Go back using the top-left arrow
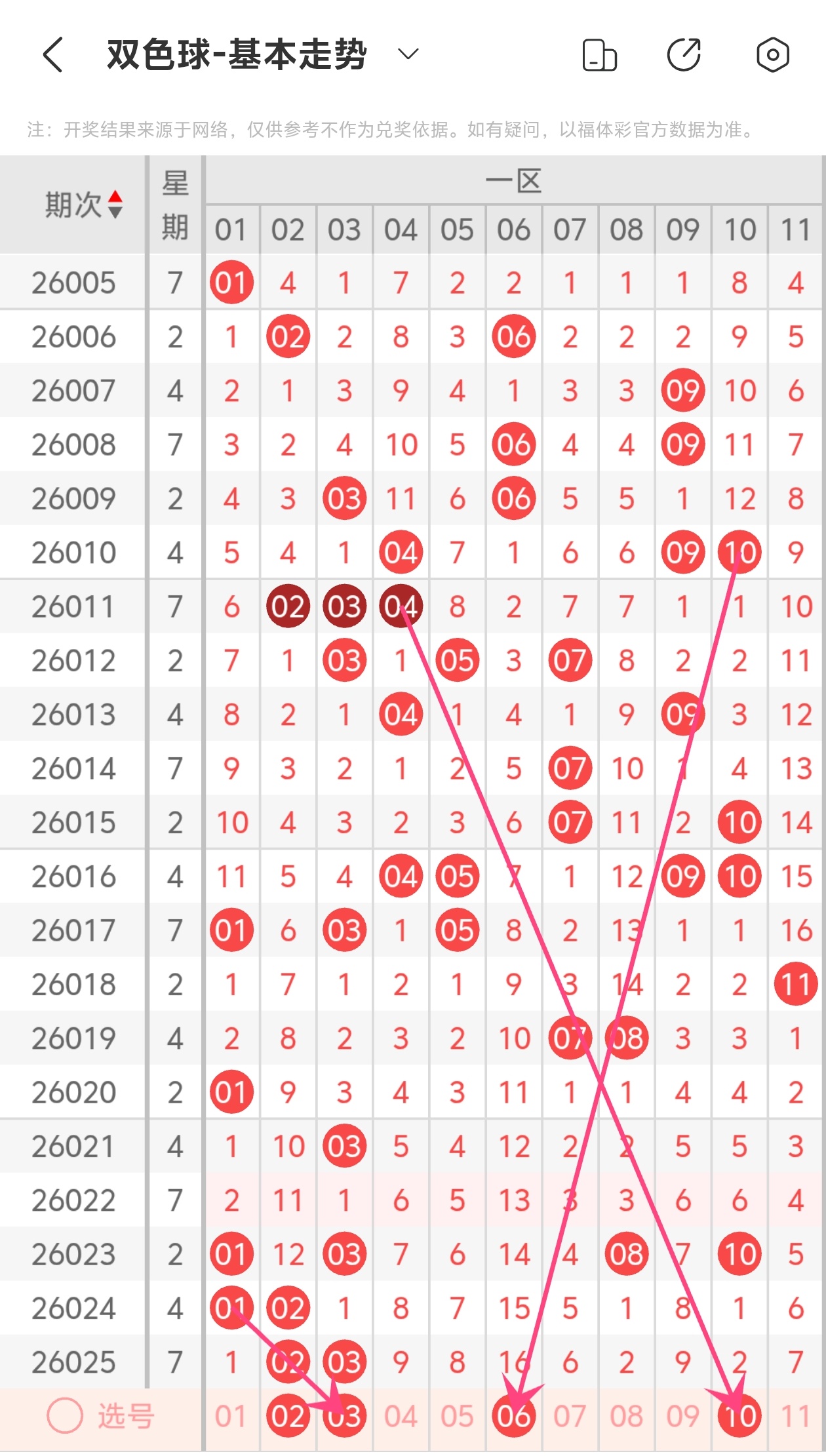This screenshot has width=826, height=1456. [x=53, y=54]
